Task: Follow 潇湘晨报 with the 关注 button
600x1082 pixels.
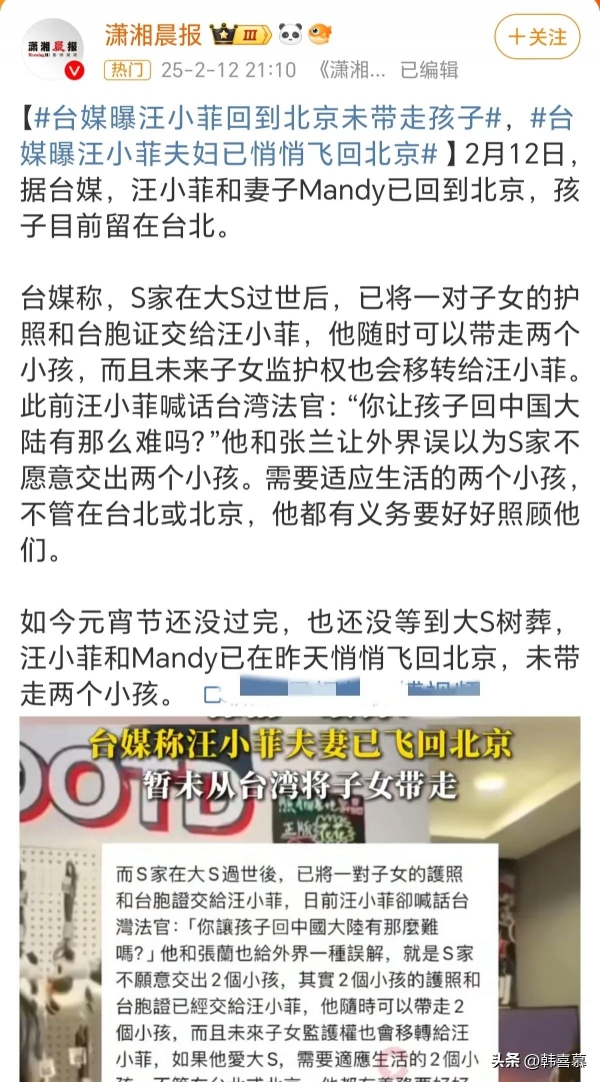Action: (537, 38)
